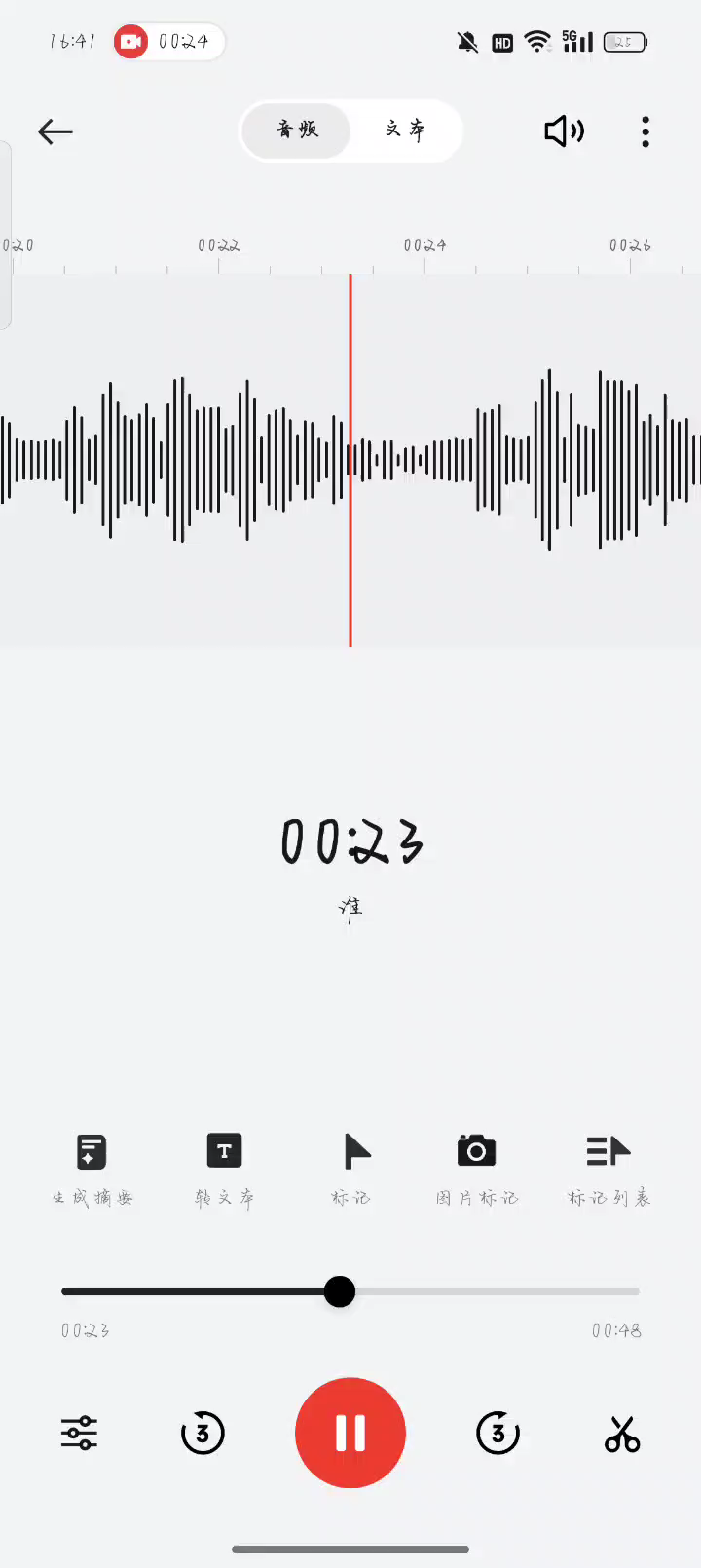Add a 图片标记 camera marker

(x=477, y=1170)
